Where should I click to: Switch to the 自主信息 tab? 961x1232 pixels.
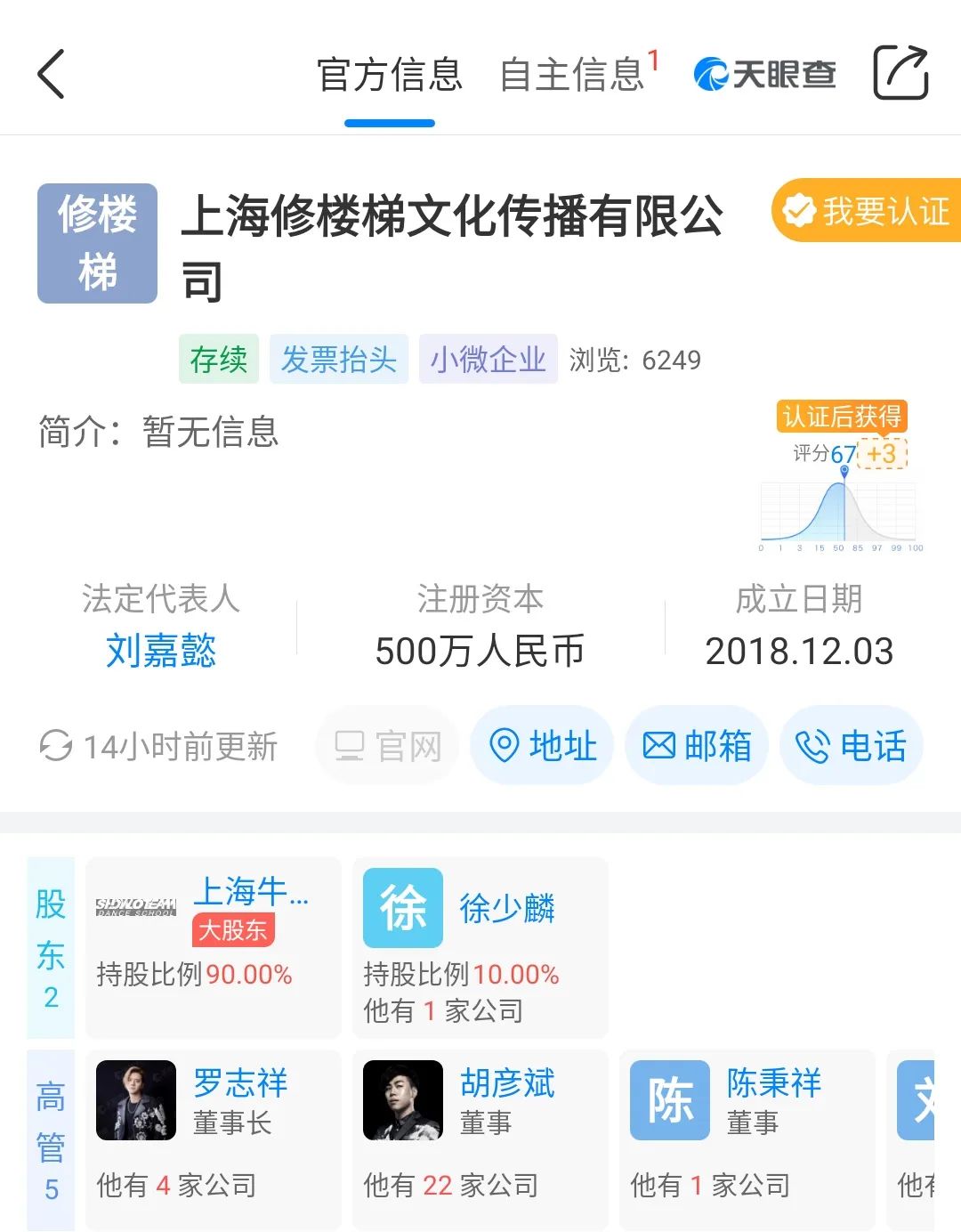point(572,75)
